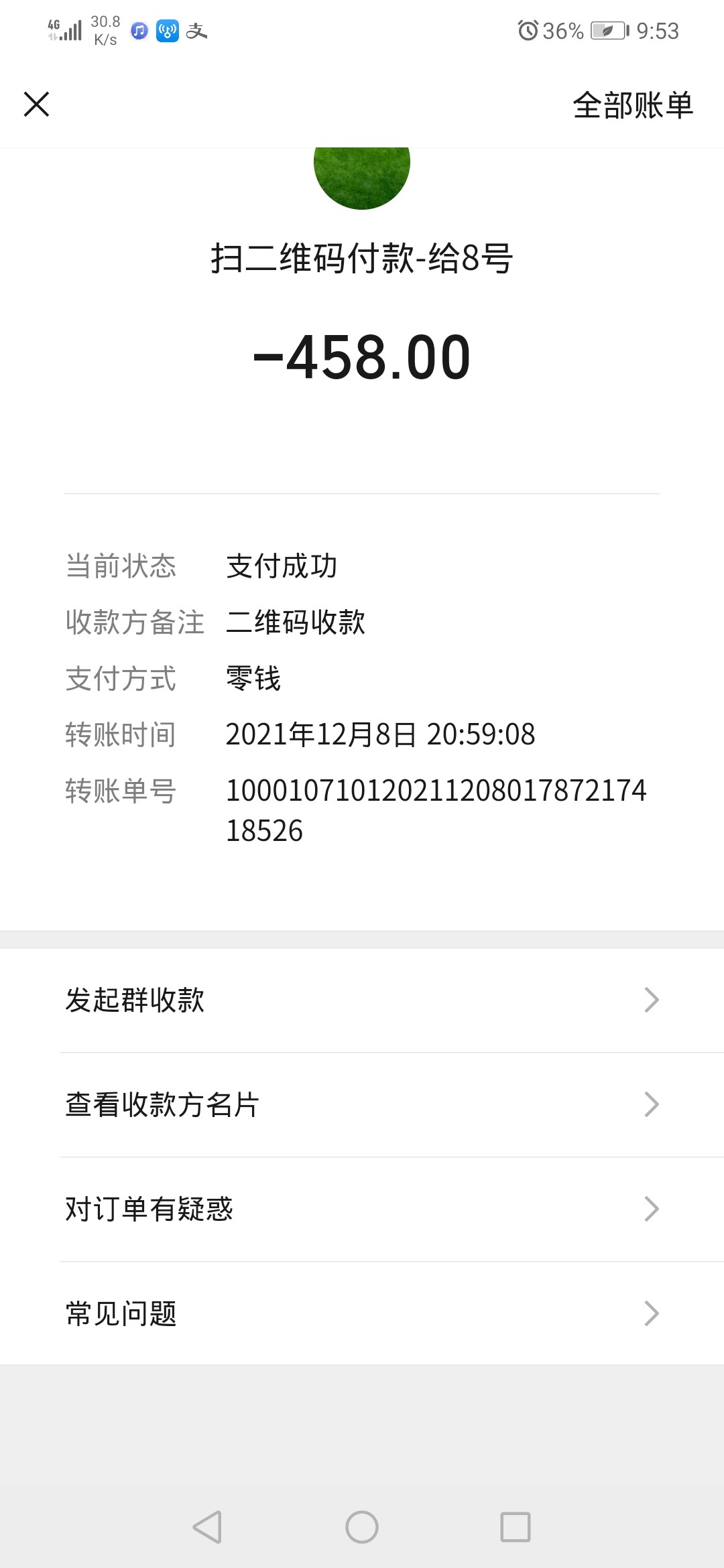This screenshot has width=724, height=1568.
Task: Tap the alarm clock status icon
Action: [x=529, y=29]
